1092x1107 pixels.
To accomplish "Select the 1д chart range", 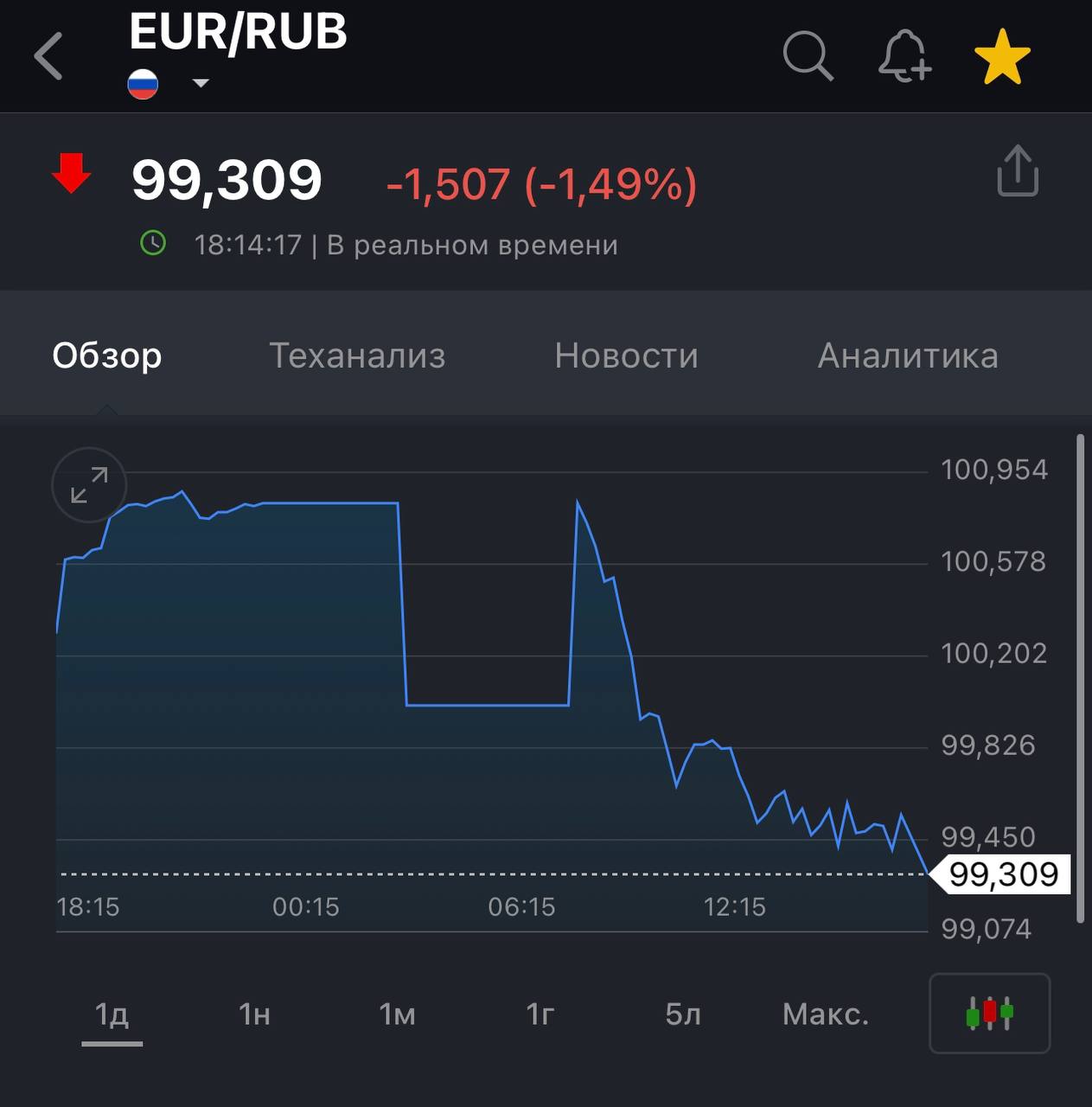I will (x=112, y=1014).
